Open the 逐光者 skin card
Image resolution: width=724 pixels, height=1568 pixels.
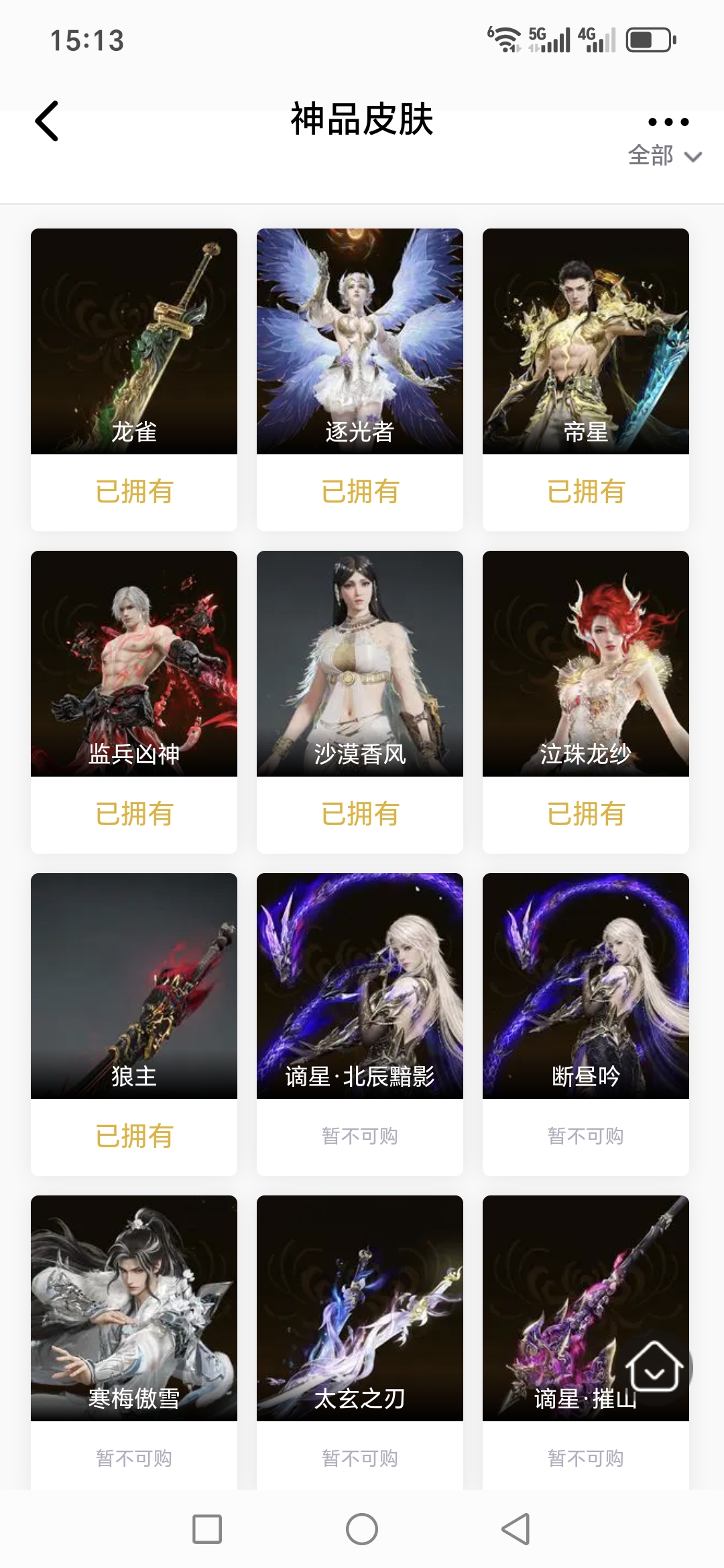(360, 342)
